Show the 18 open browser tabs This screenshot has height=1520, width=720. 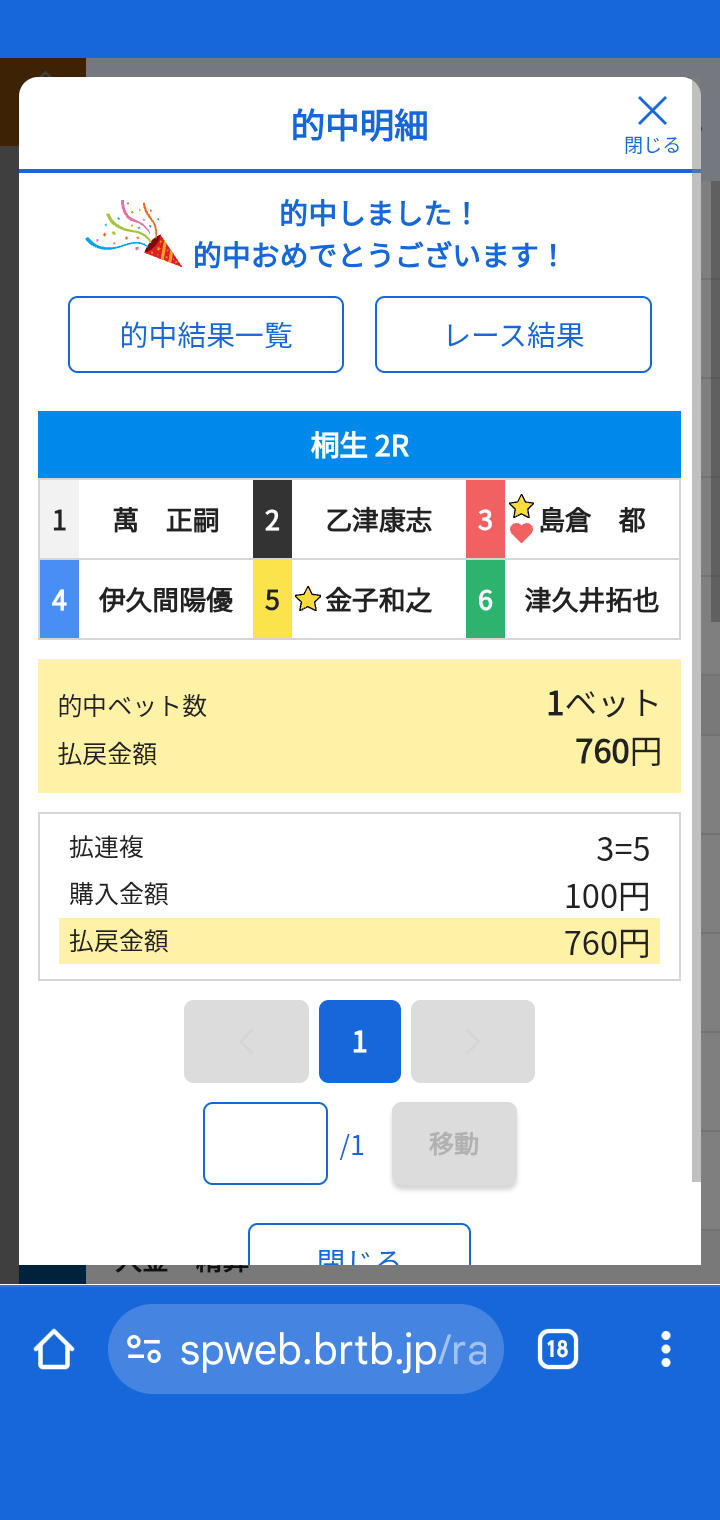pyautogui.click(x=558, y=1349)
